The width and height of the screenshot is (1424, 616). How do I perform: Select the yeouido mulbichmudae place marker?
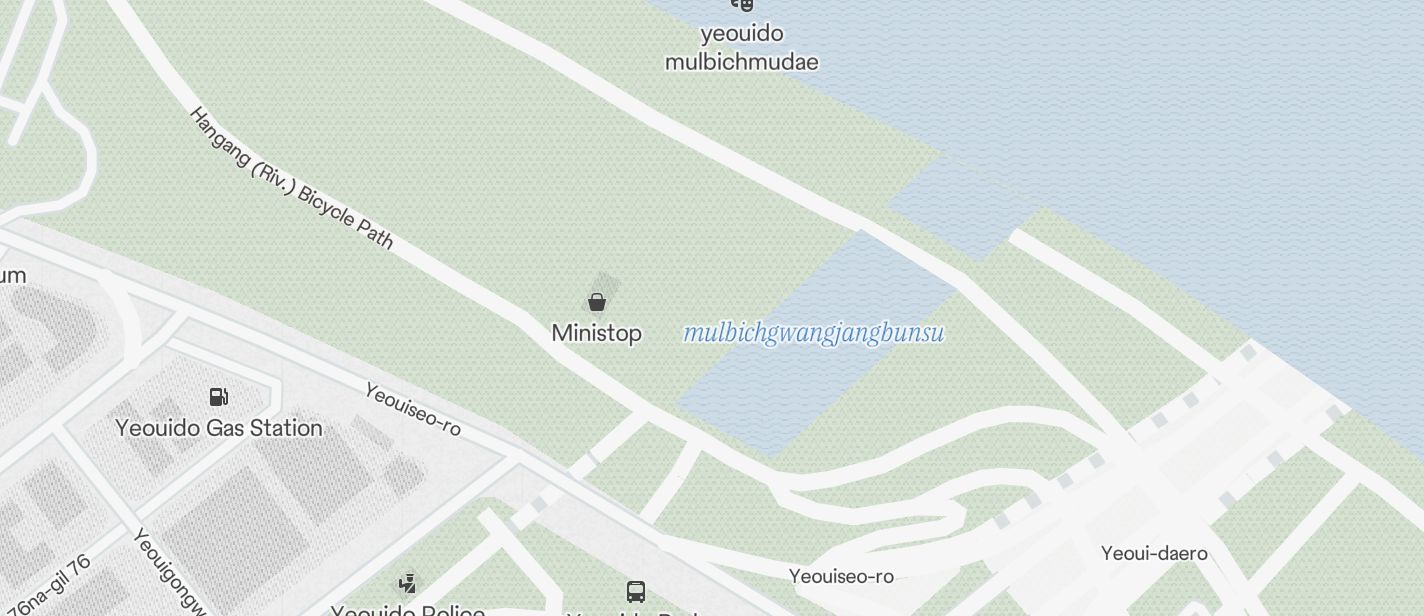pyautogui.click(x=742, y=5)
